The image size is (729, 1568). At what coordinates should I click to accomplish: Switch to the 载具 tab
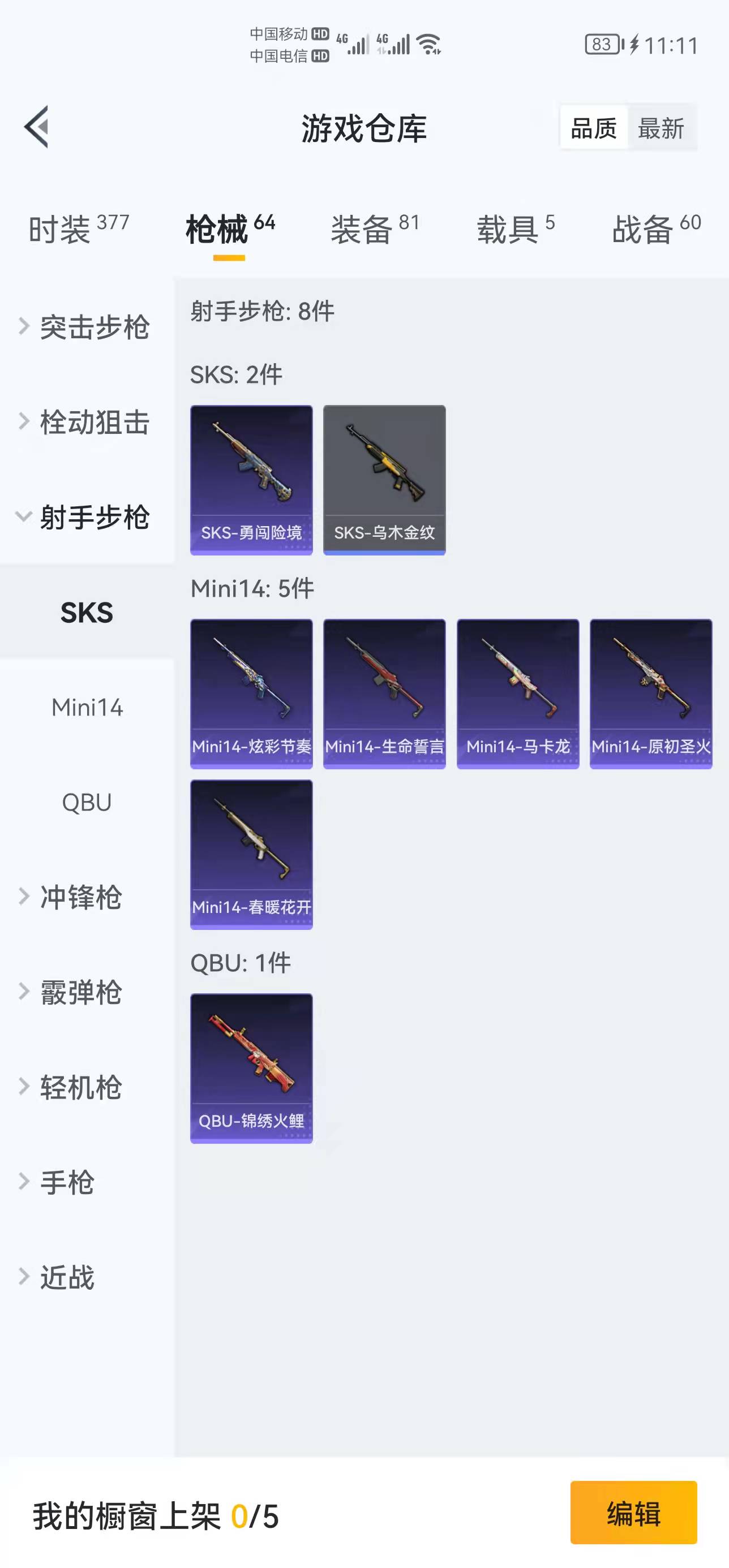(515, 230)
